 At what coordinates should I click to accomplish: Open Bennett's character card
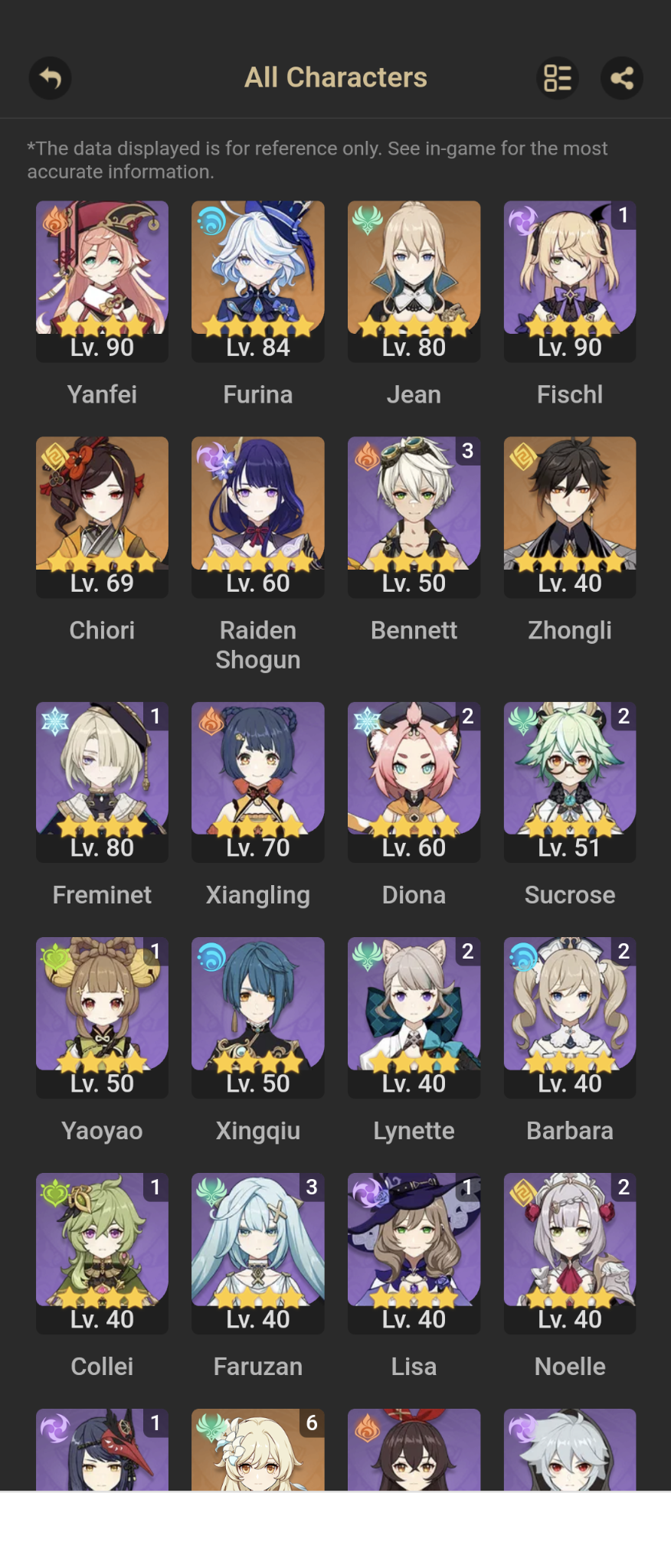click(414, 501)
